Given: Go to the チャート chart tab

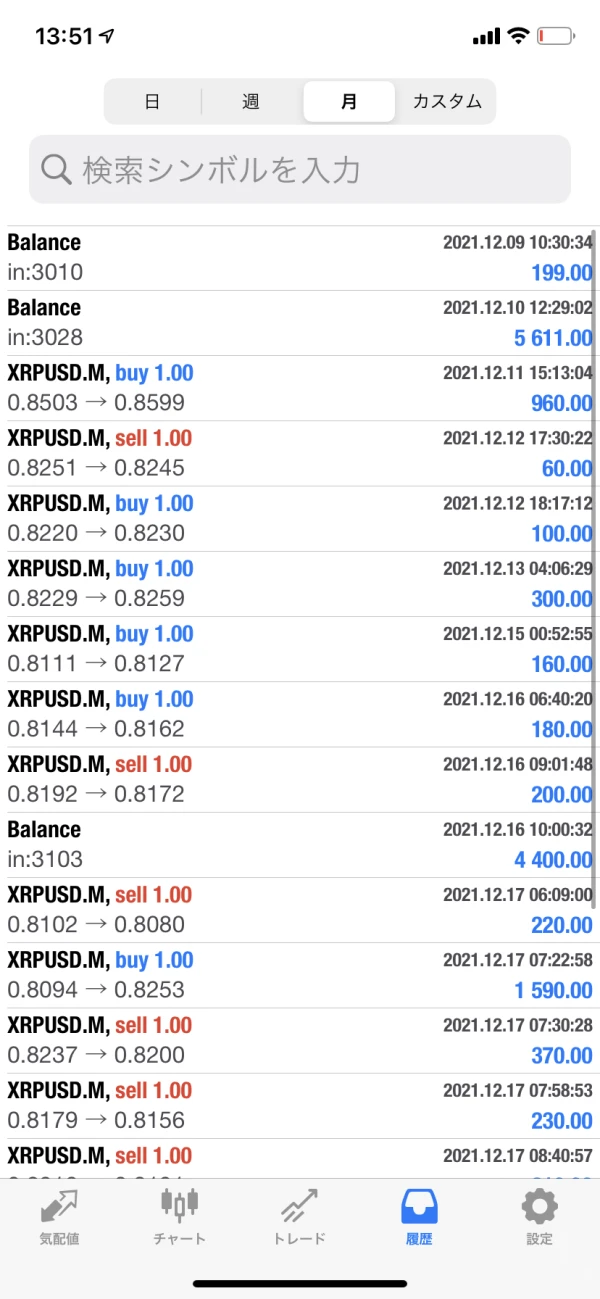Looking at the screenshot, I should pyautogui.click(x=180, y=1216).
